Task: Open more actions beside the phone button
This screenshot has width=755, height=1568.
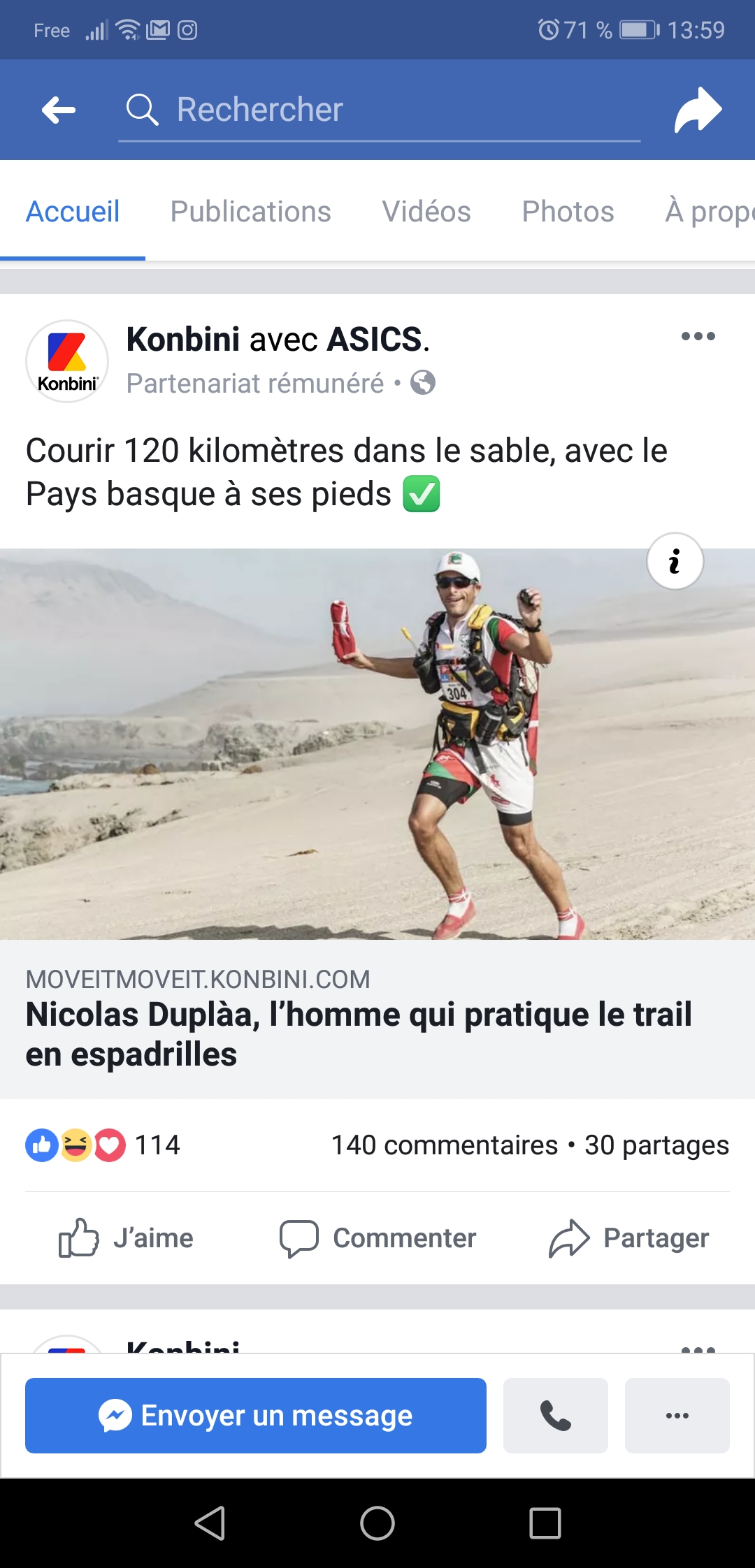Action: point(677,1416)
